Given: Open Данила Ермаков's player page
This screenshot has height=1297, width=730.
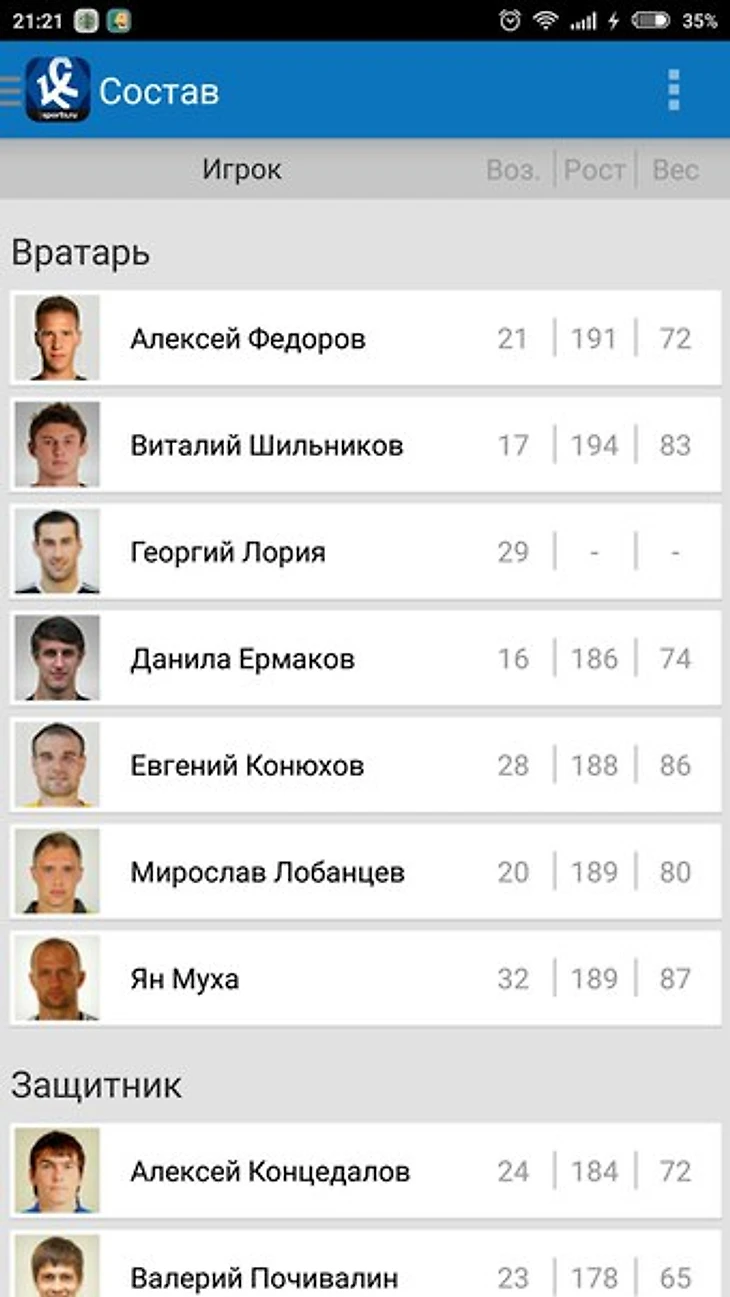Looking at the screenshot, I should (x=365, y=659).
